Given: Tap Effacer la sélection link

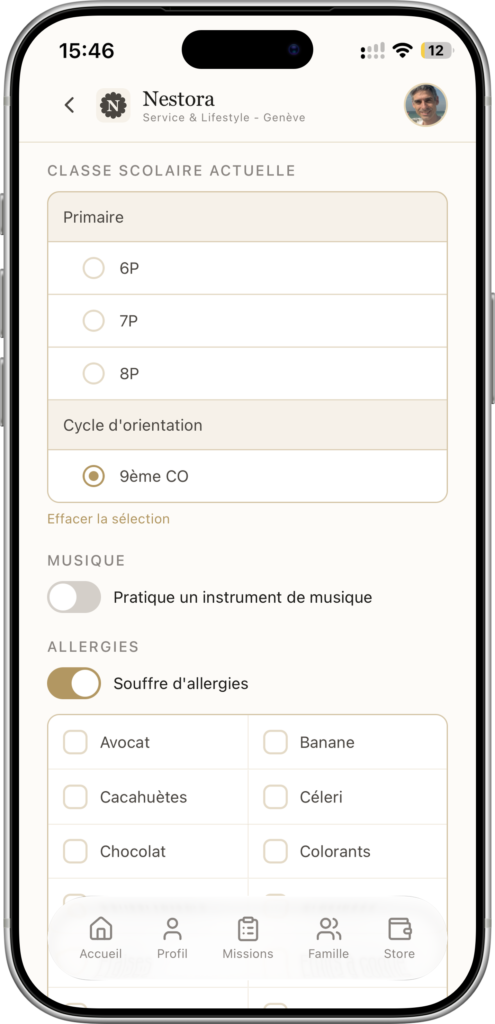Looking at the screenshot, I should click(108, 519).
